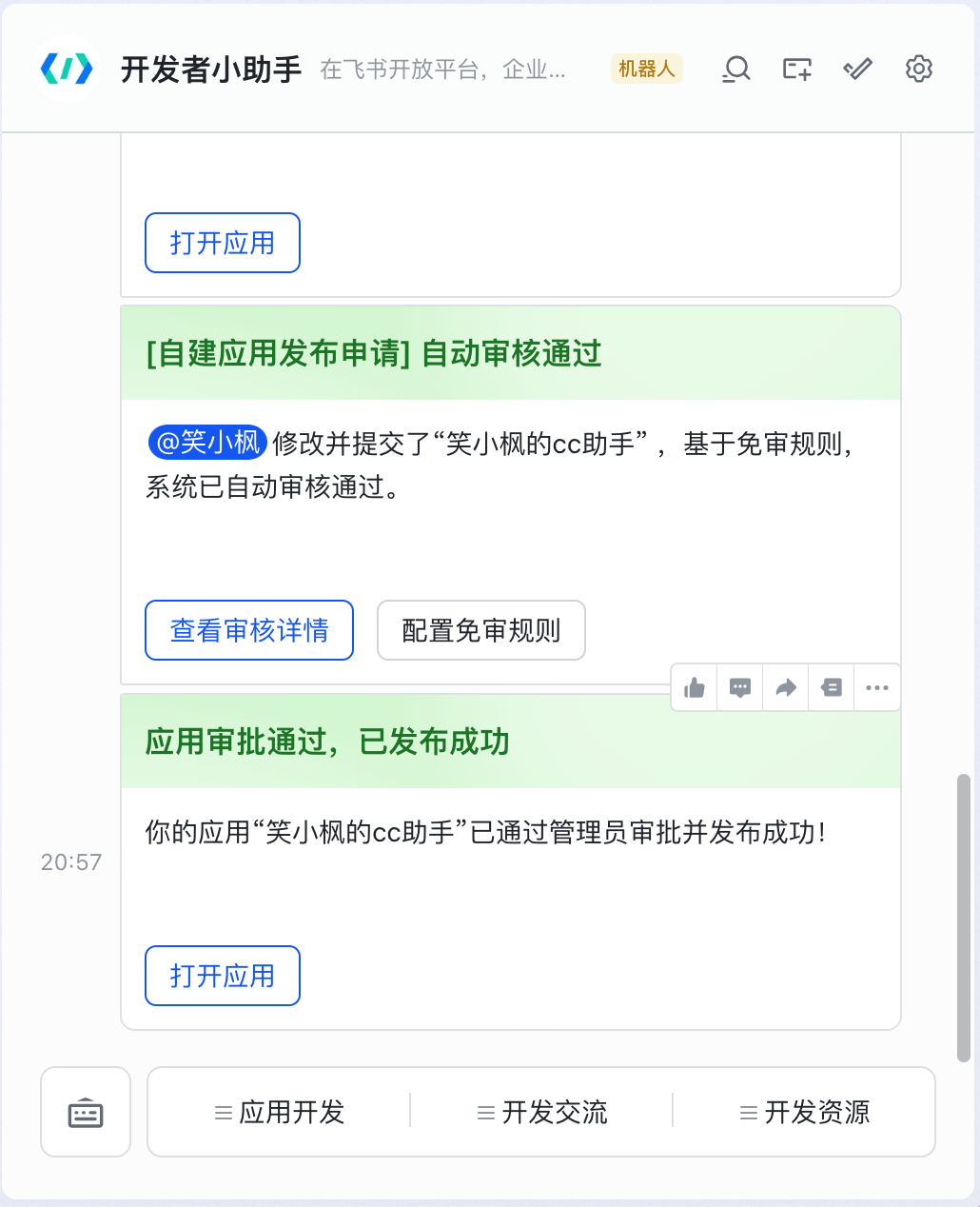Open 查看审核详情

click(249, 630)
